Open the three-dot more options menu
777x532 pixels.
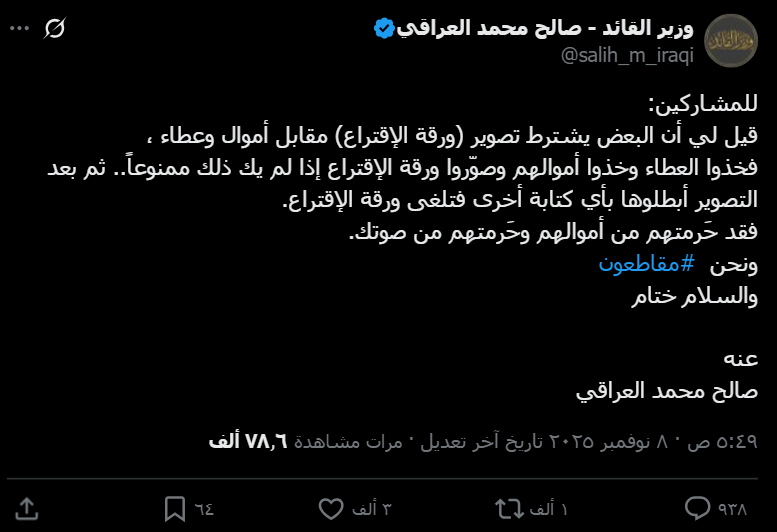18,29
